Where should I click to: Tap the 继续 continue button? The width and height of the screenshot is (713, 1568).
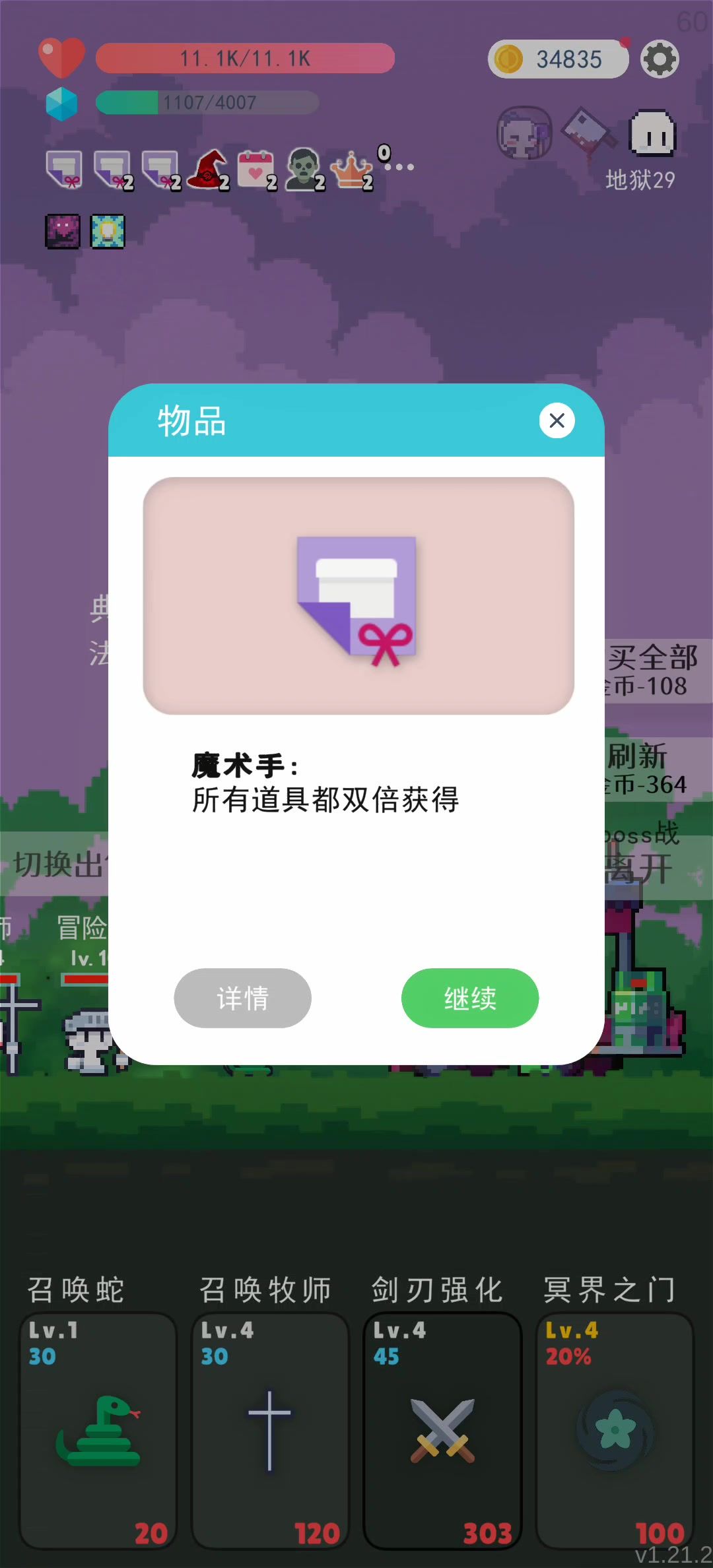click(469, 997)
